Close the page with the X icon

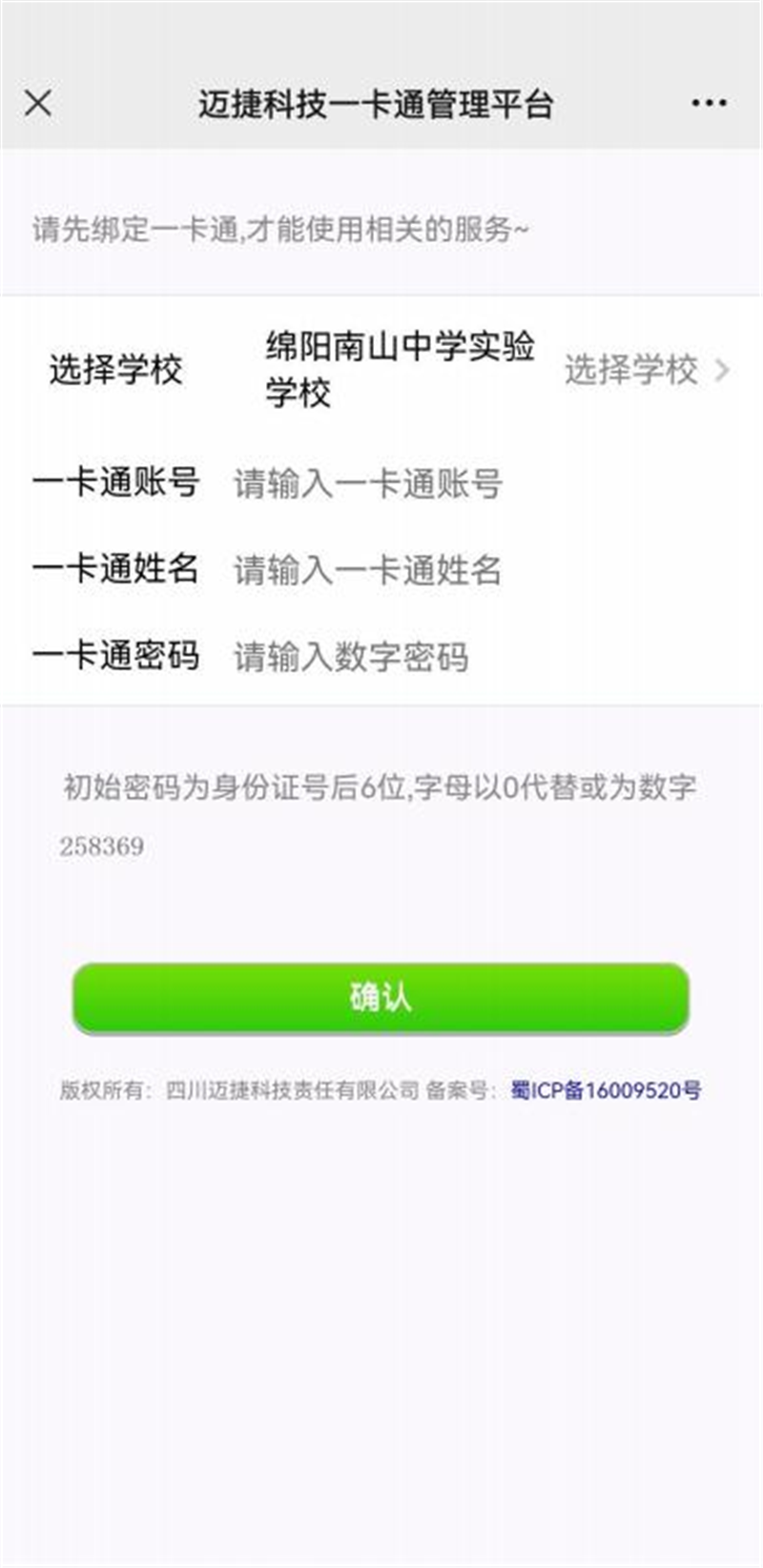tap(38, 102)
